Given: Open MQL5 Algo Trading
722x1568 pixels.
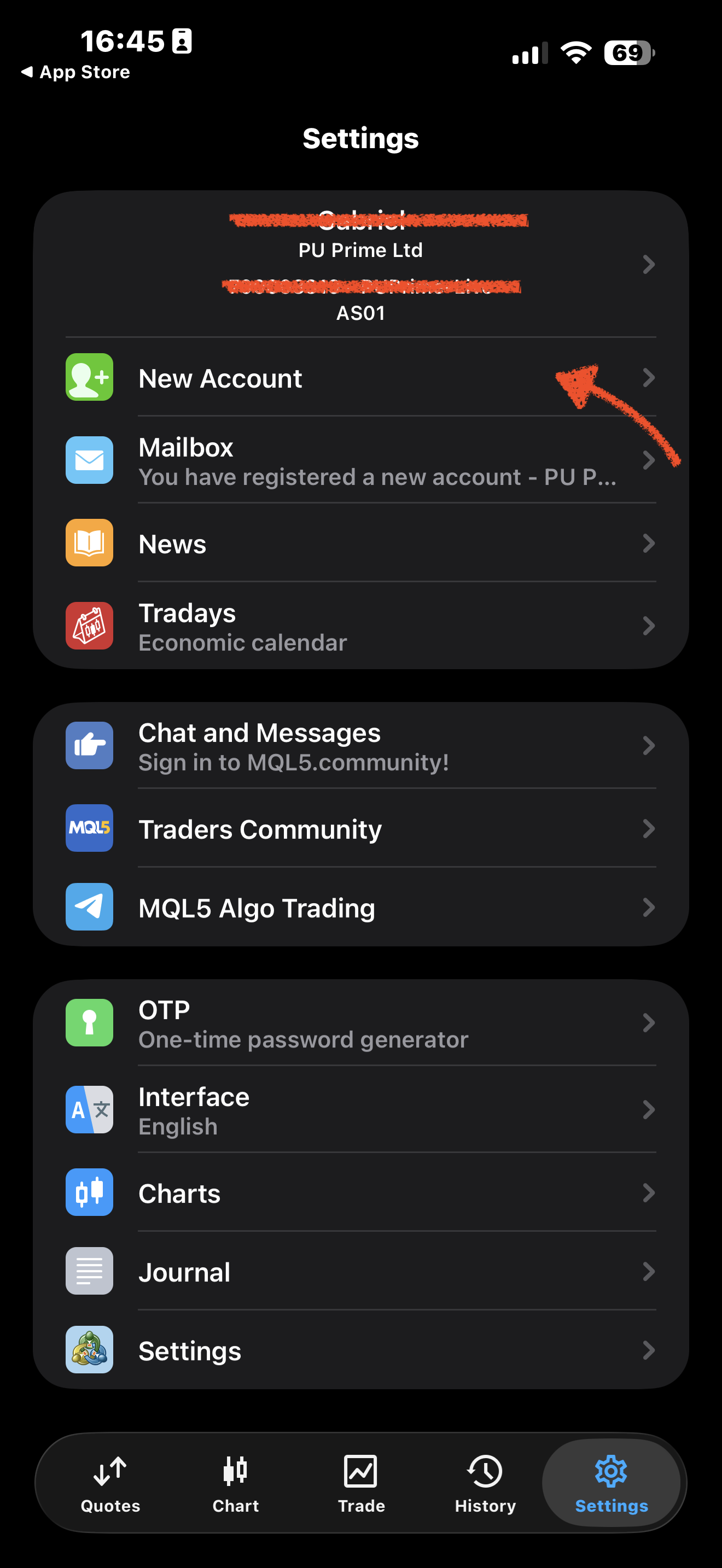Looking at the screenshot, I should [360, 907].
